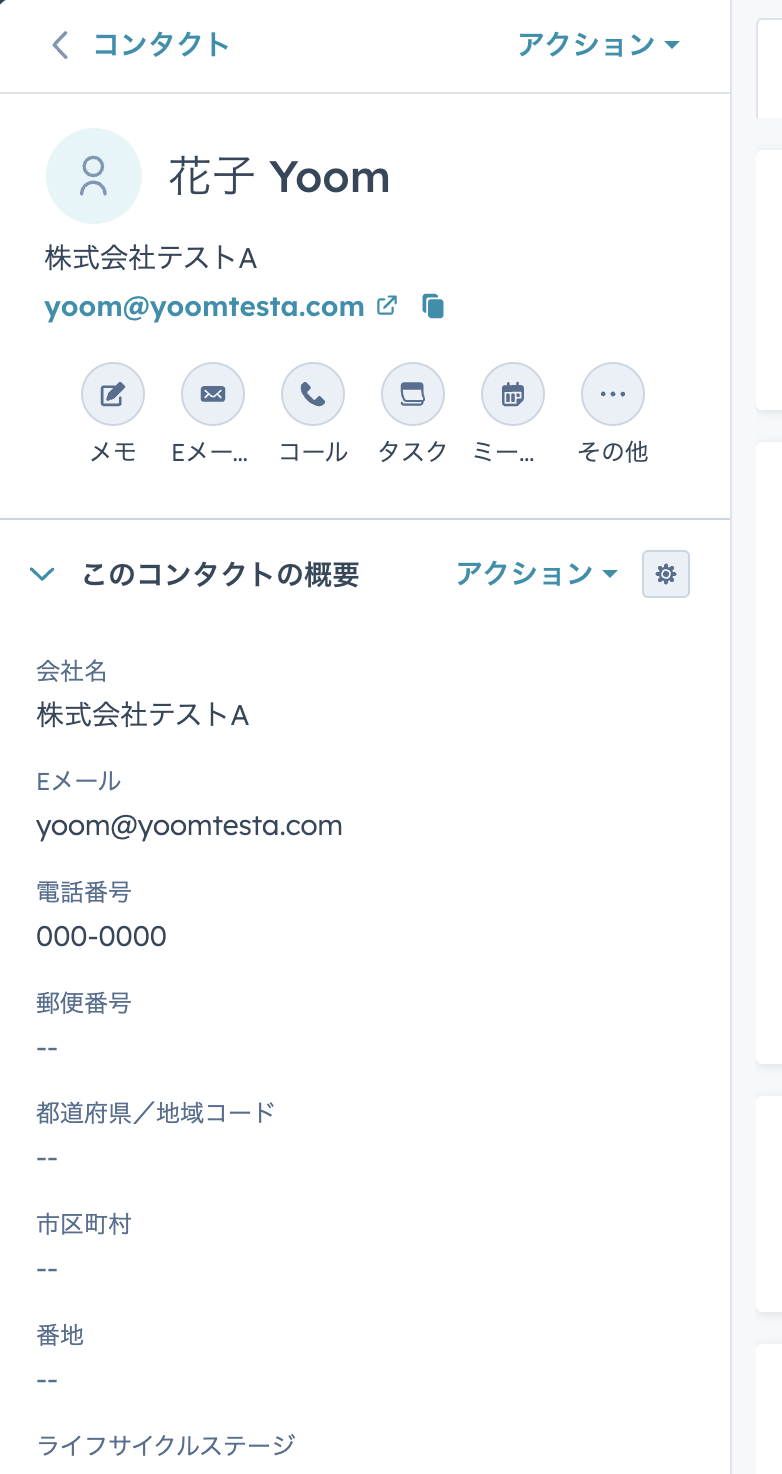Open the アクション dropdown in the overview section
This screenshot has width=782, height=1474.
click(537, 574)
